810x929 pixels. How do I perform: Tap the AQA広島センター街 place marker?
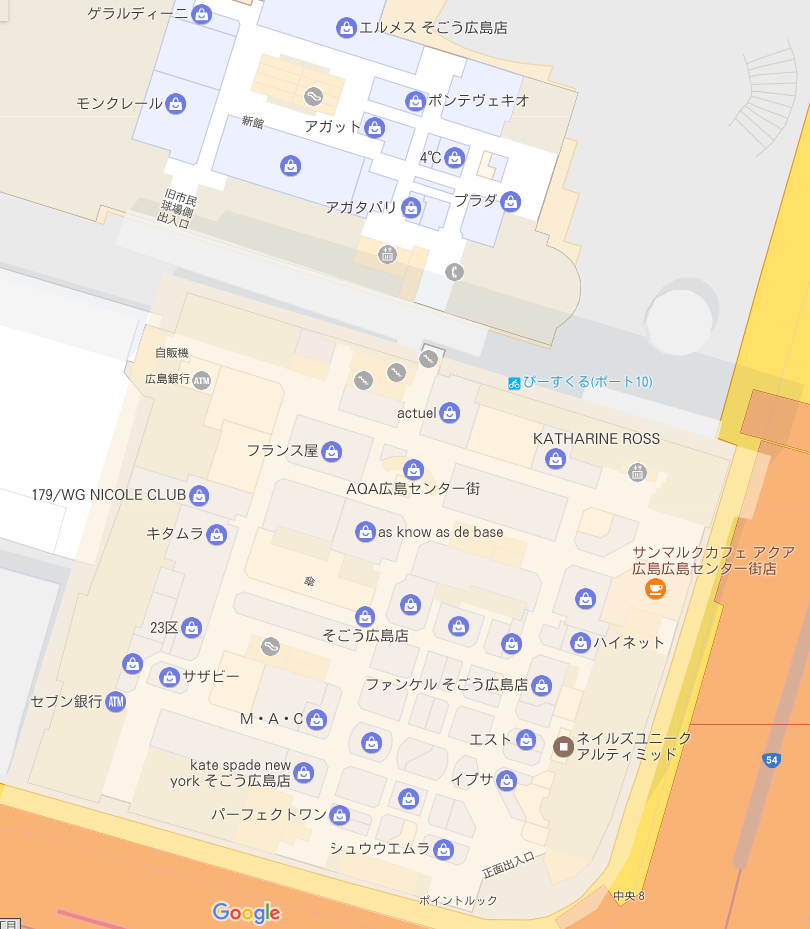(413, 469)
